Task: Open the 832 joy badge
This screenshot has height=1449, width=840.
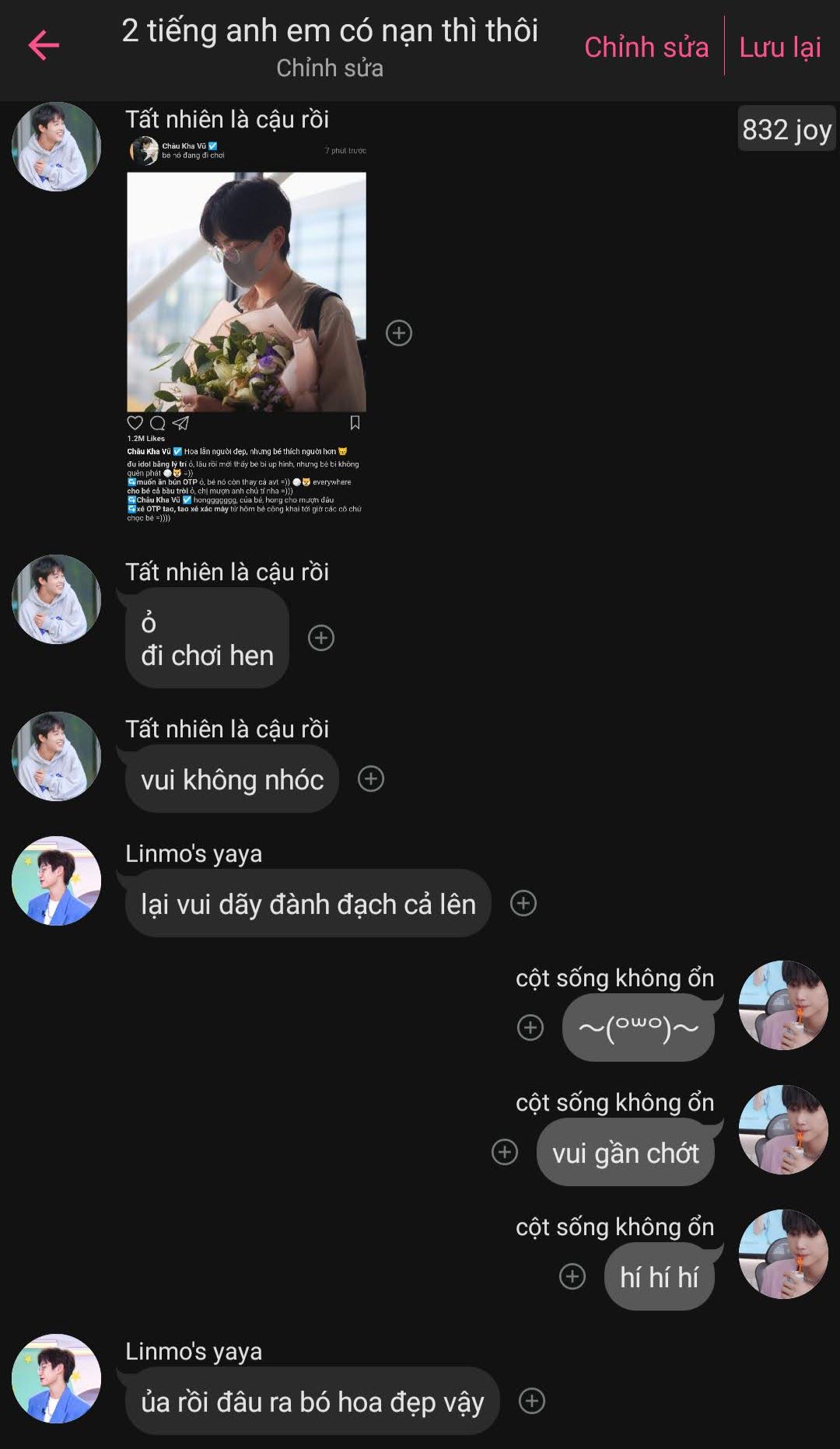Action: coord(786,129)
